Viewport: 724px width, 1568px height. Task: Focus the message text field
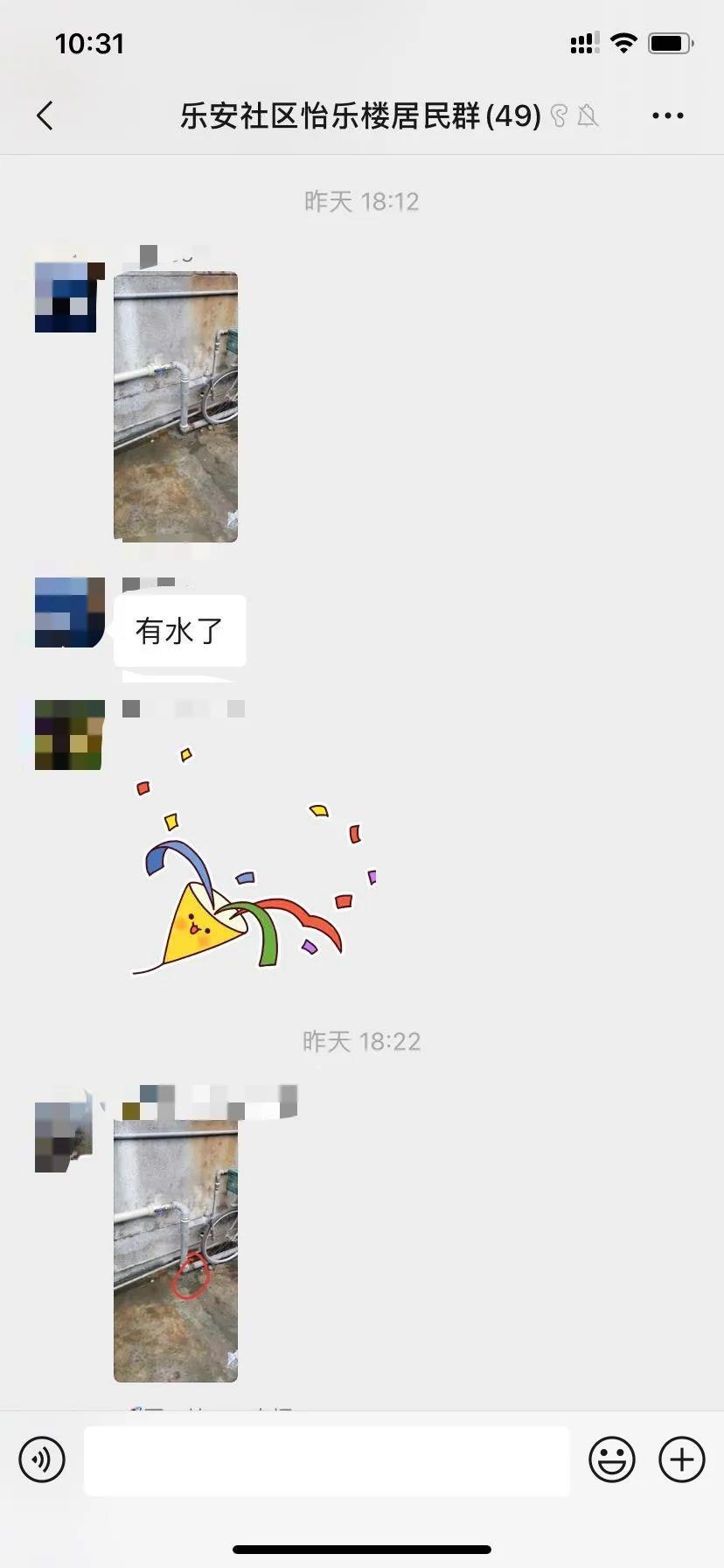click(x=326, y=1460)
